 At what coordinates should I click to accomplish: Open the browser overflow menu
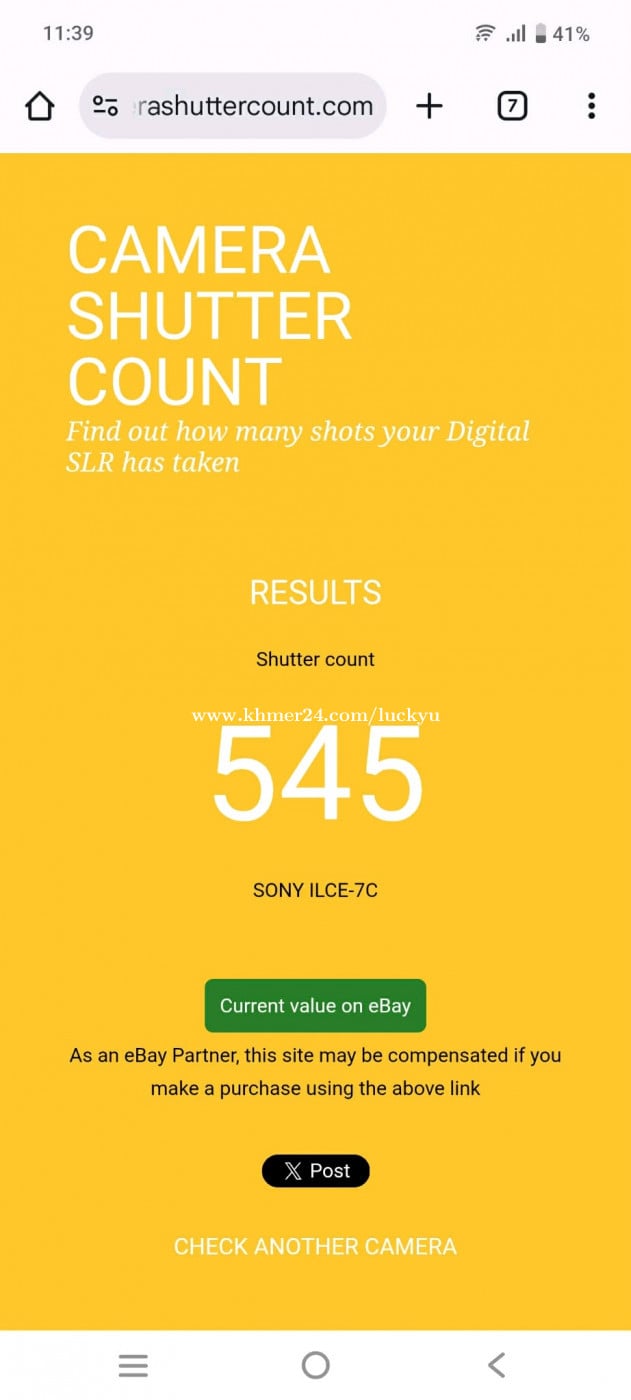pos(591,106)
